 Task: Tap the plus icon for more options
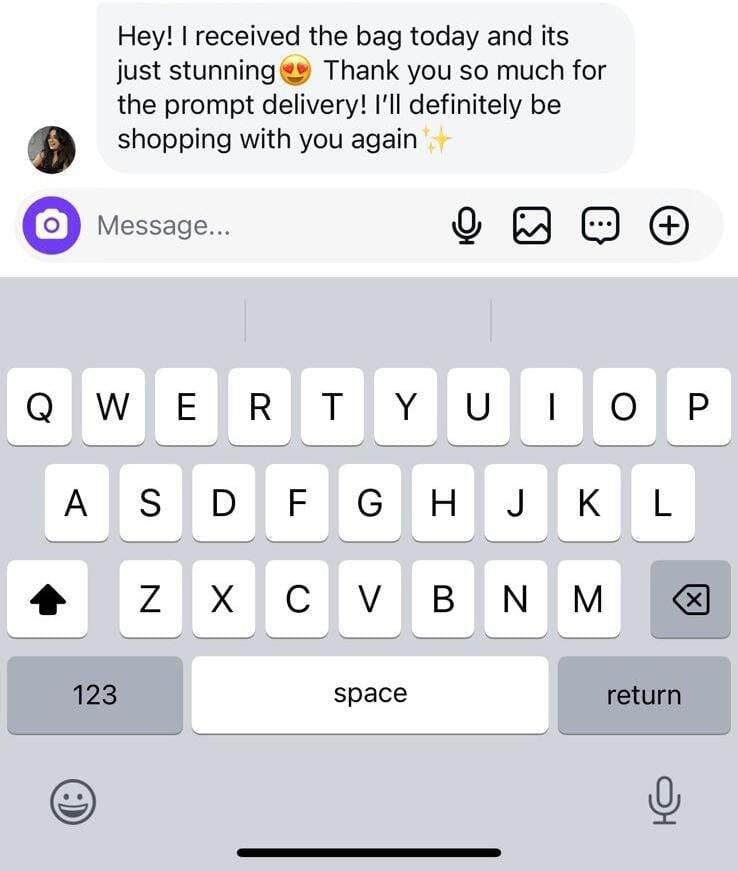point(669,227)
